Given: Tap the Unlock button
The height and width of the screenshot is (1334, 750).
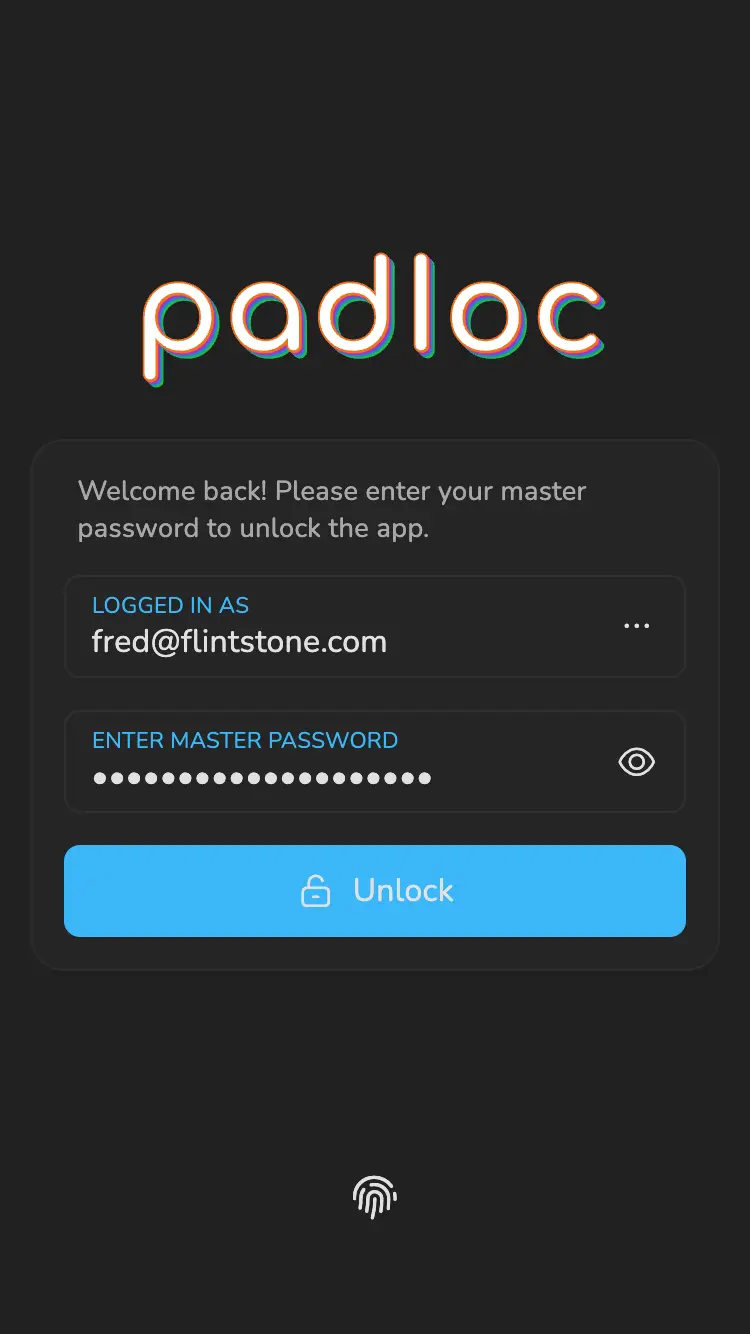Looking at the screenshot, I should click(375, 891).
